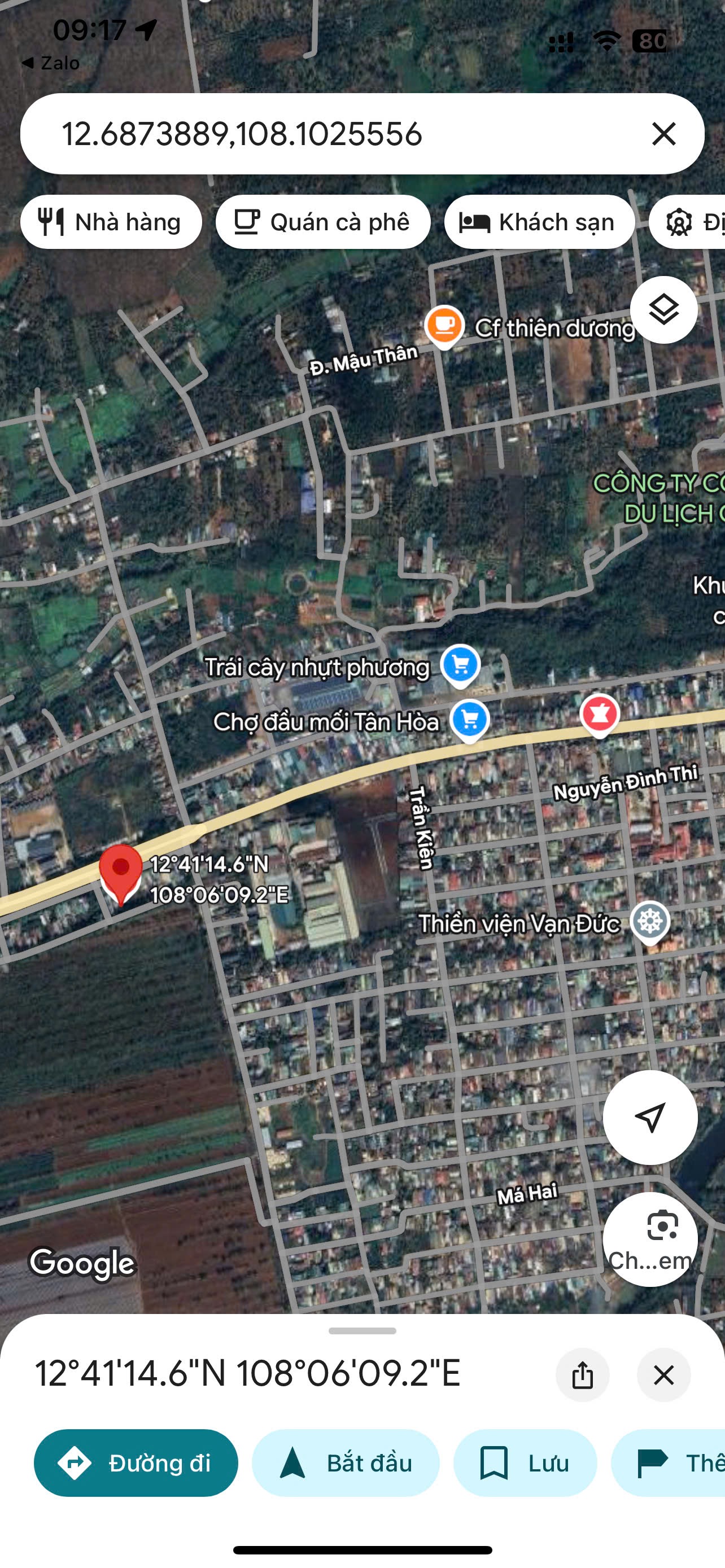Viewport: 725px width, 1568px height.
Task: Open Trái cây nhựt phương marker
Action: coord(461,666)
